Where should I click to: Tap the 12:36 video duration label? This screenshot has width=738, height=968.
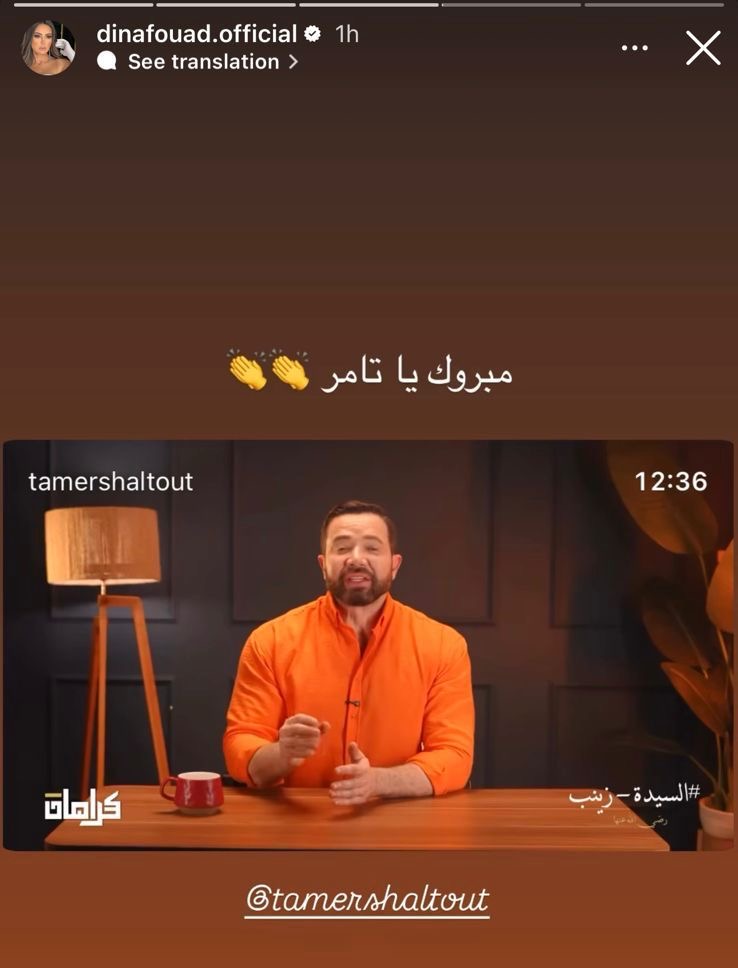coord(676,481)
